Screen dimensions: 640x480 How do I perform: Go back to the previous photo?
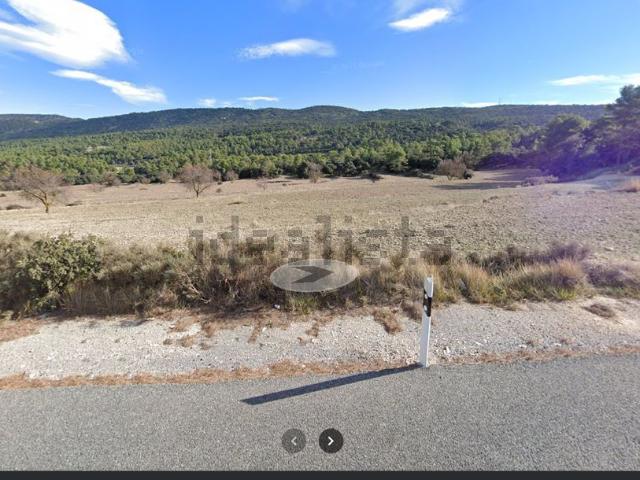point(293,441)
